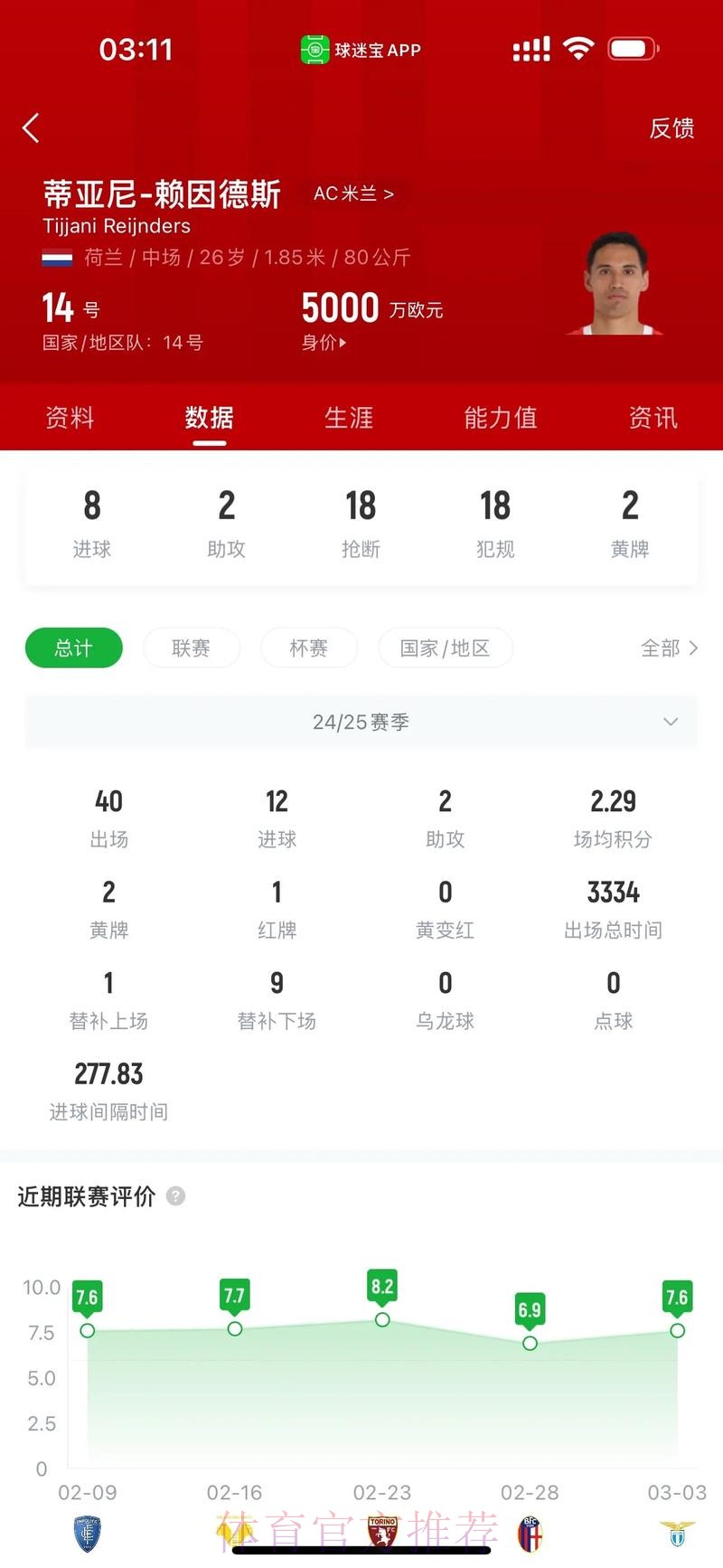This screenshot has width=723, height=1568.
Task: Select the 国家/地区 filter chip
Action: pyautogui.click(x=446, y=648)
